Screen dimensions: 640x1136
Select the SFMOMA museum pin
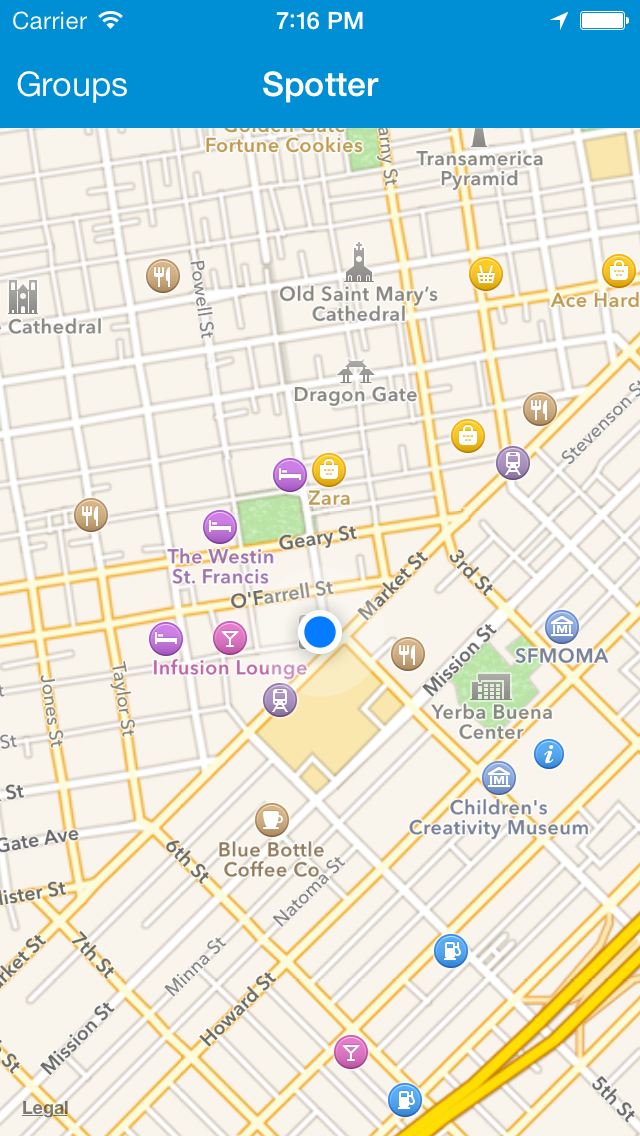pos(562,627)
